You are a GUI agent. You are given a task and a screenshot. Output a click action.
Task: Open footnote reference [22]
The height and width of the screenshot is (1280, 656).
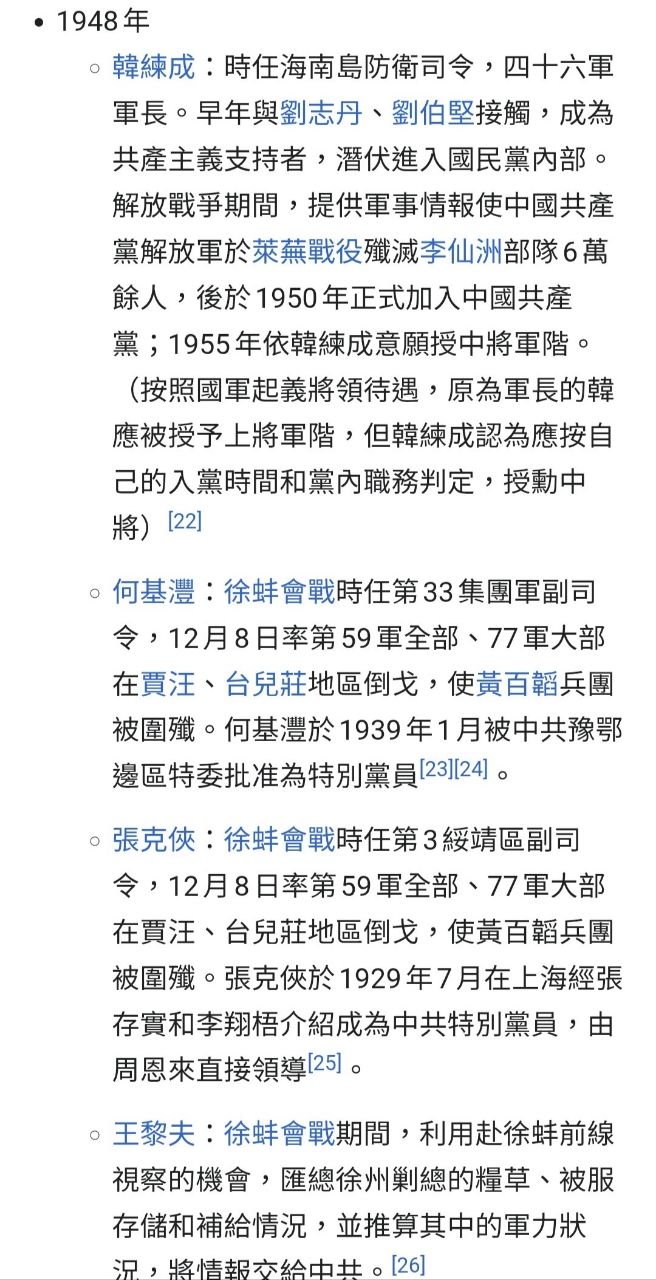click(x=185, y=521)
